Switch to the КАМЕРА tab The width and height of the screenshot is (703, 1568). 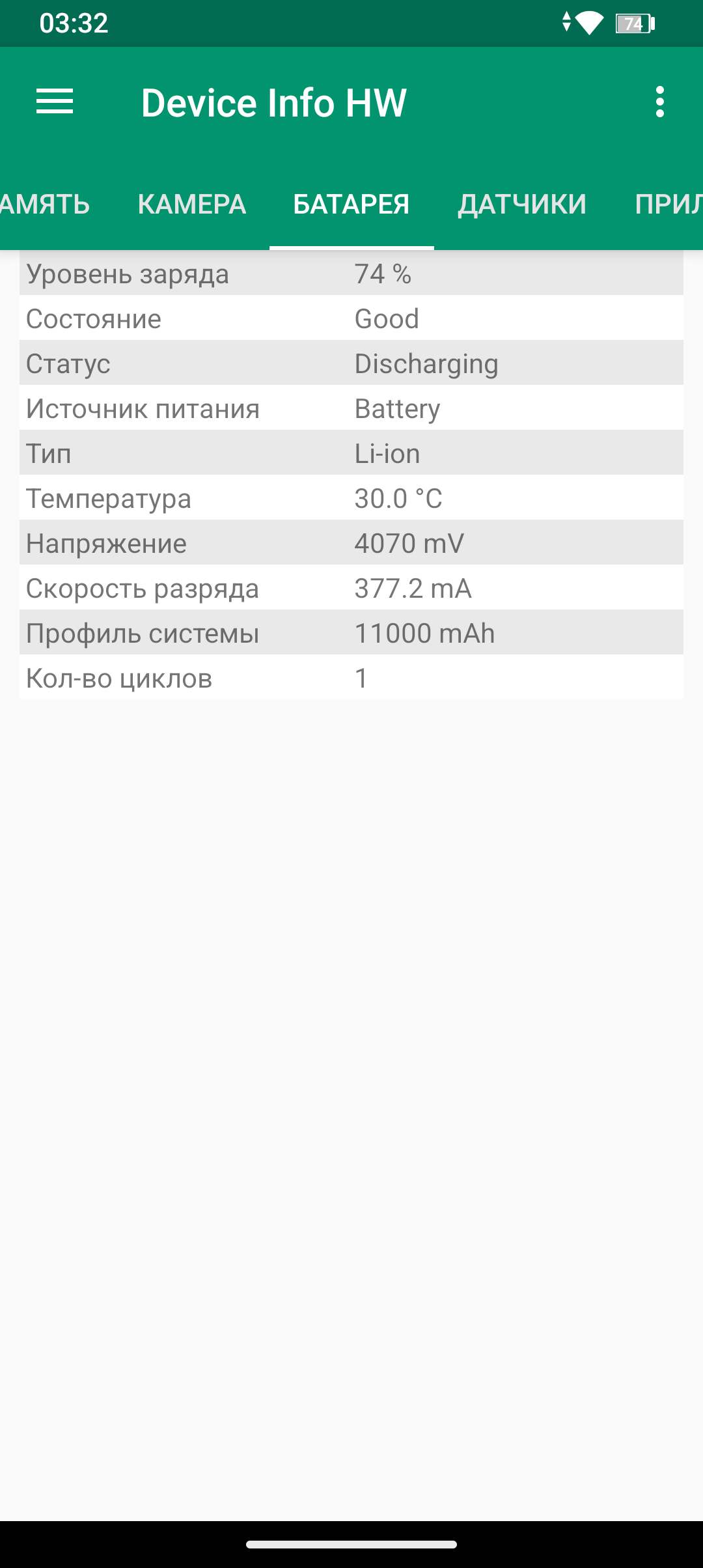point(192,204)
